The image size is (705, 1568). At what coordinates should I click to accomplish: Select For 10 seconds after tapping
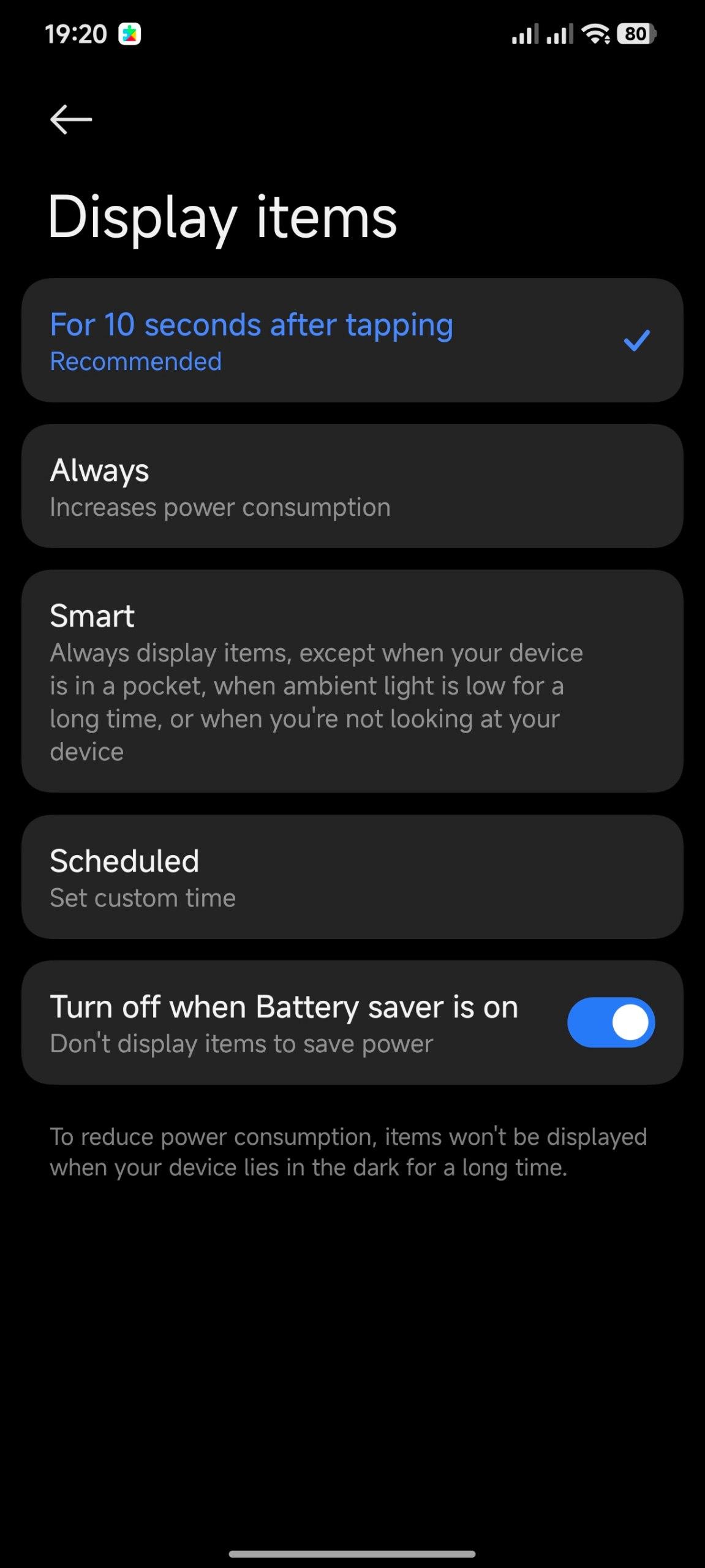(x=352, y=341)
